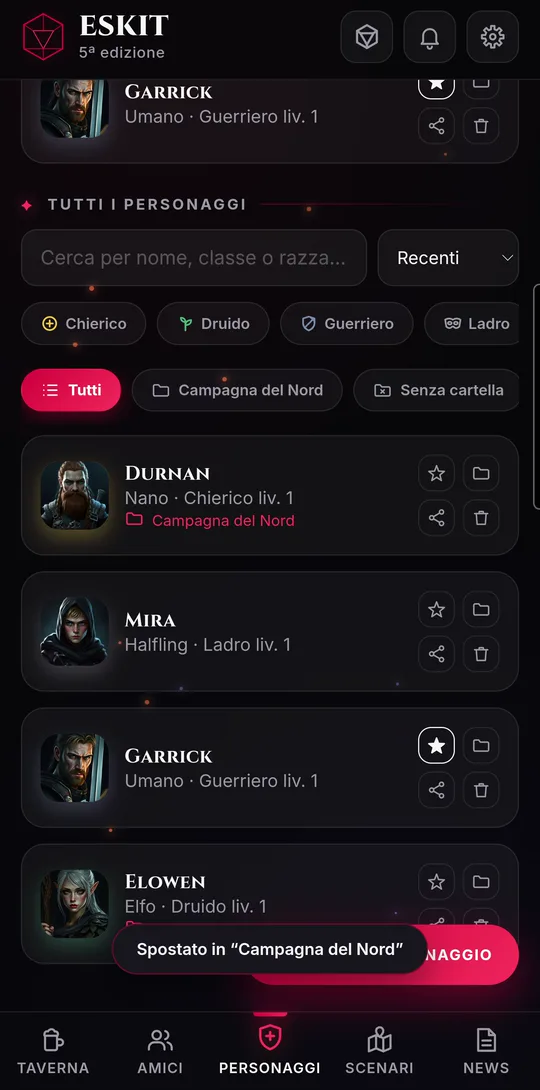The height and width of the screenshot is (1090, 540).
Task: Select the Guerriero class chip
Action: (347, 323)
